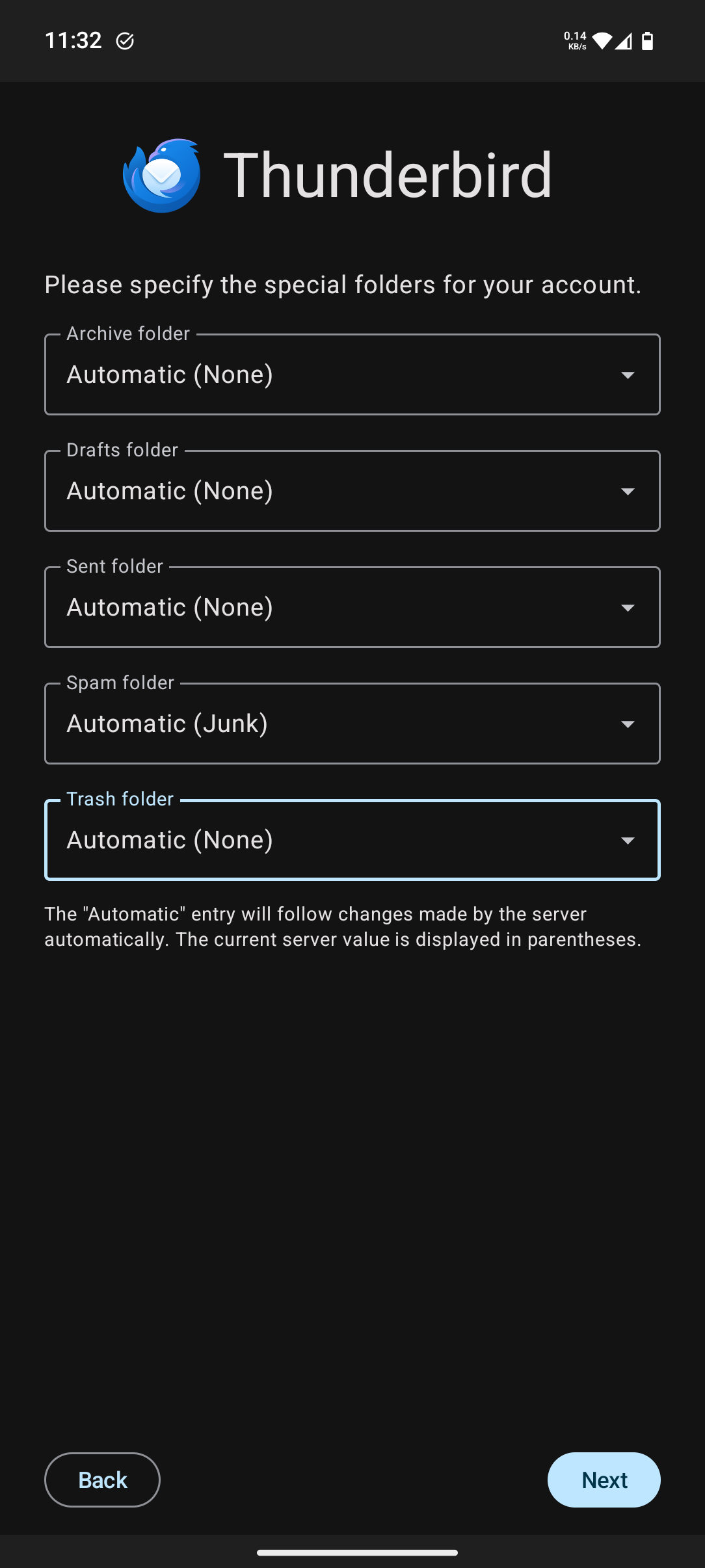Image resolution: width=705 pixels, height=1568 pixels.
Task: Continue setup with Next
Action: pos(604,1480)
